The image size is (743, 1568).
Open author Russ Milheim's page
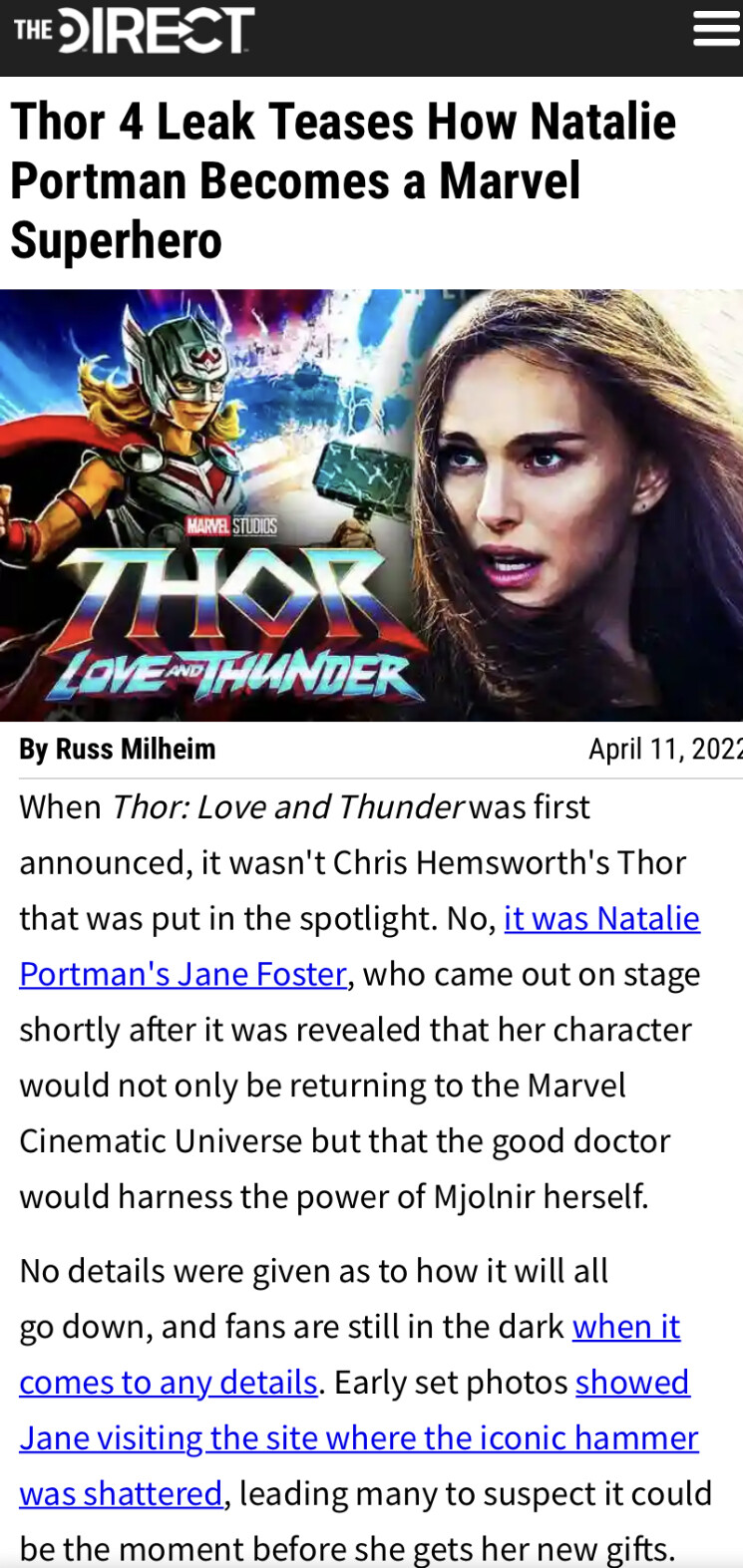pos(136,749)
